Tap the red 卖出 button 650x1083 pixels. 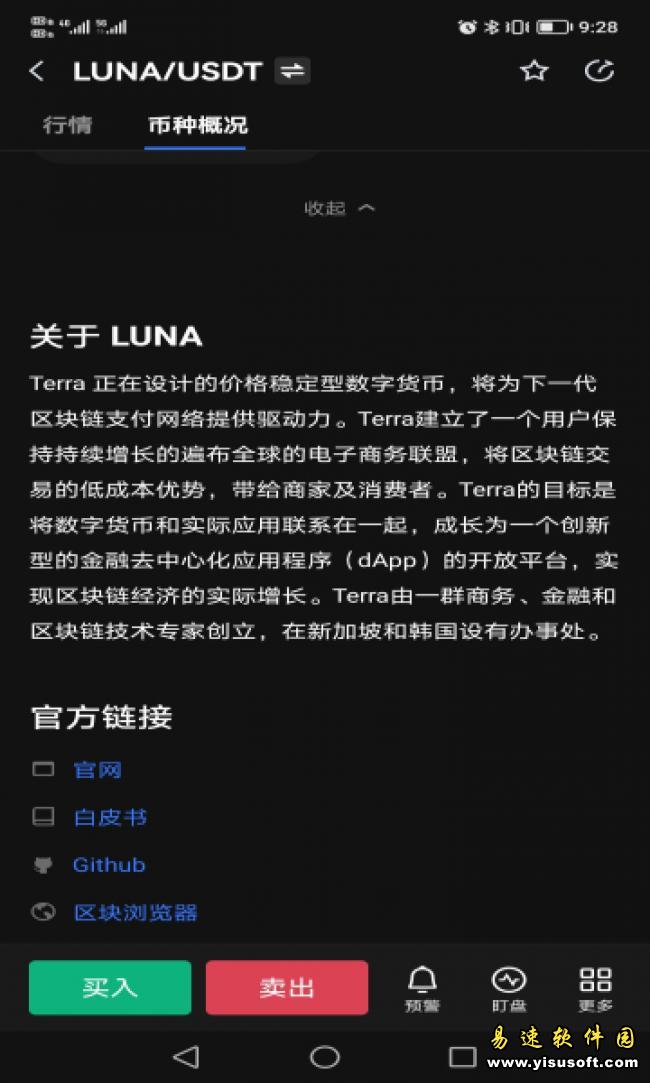(x=287, y=987)
